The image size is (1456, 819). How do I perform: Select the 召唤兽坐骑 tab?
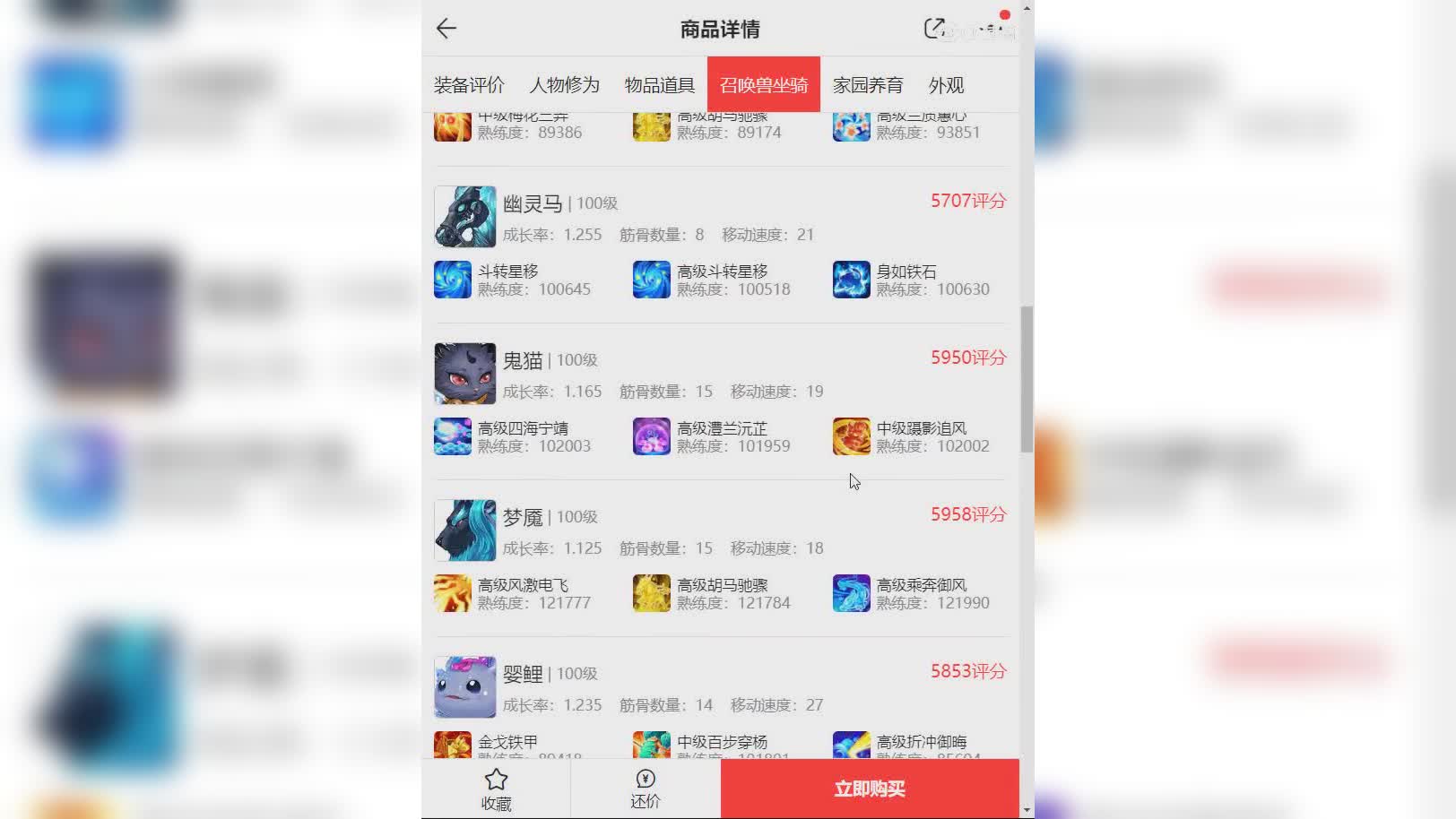[x=763, y=85]
